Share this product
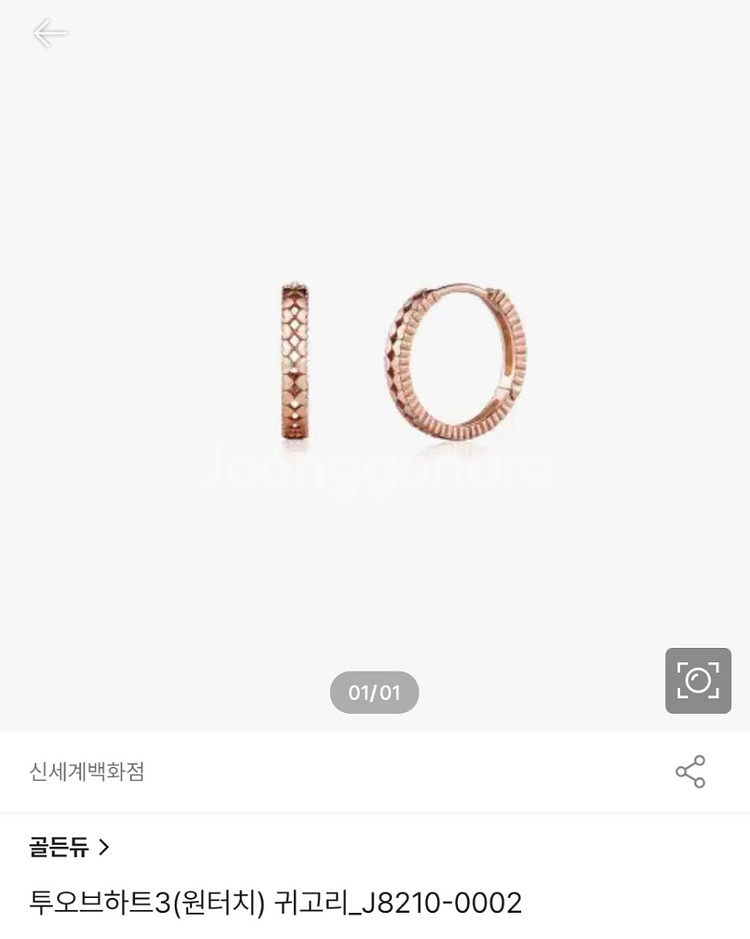This screenshot has width=750, height=939. 690,771
